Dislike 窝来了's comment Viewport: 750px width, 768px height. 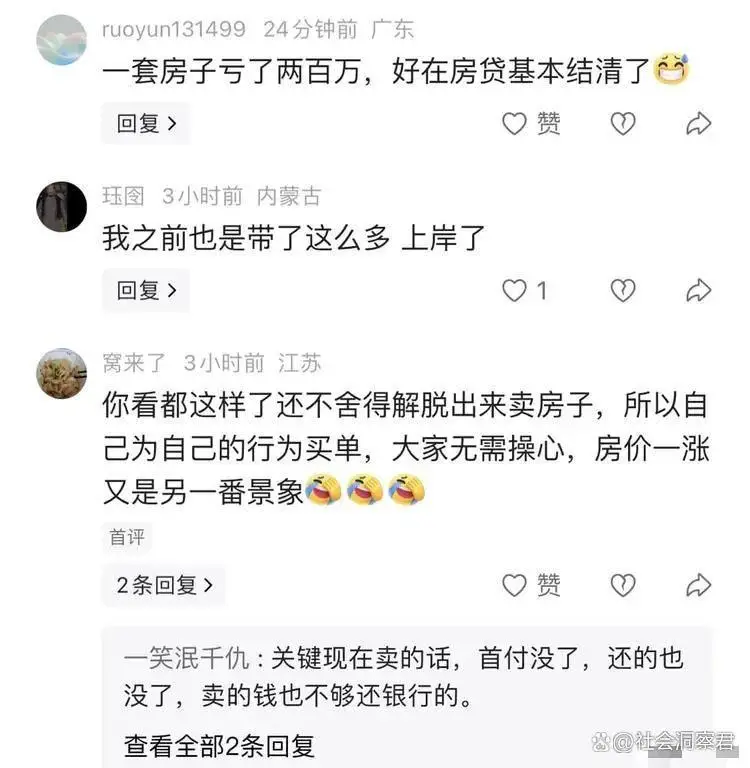pos(623,586)
